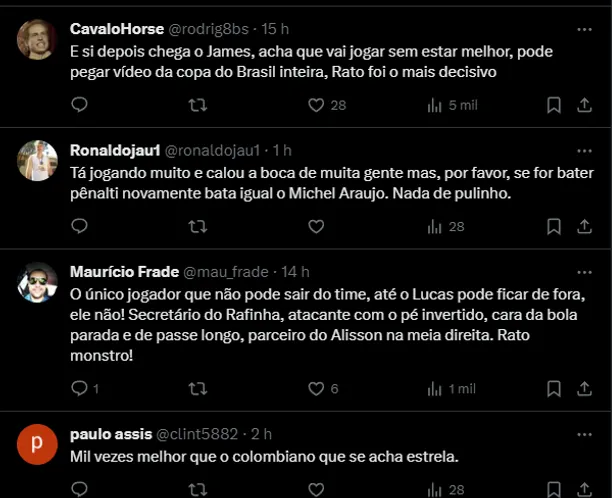Like Maurício Frade's tweet

[316, 388]
